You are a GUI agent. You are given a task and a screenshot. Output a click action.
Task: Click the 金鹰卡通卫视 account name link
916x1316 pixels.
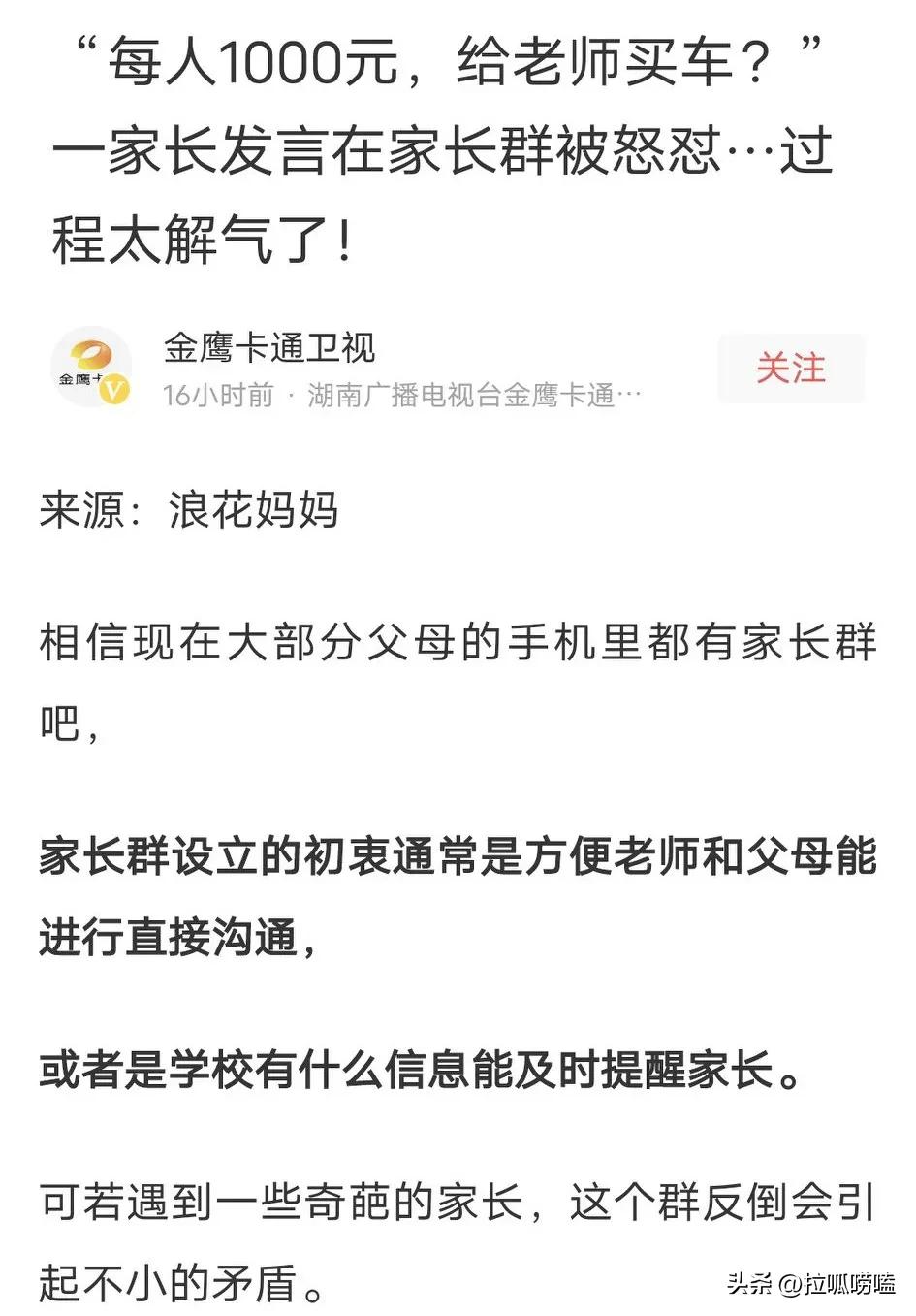pos(271,349)
